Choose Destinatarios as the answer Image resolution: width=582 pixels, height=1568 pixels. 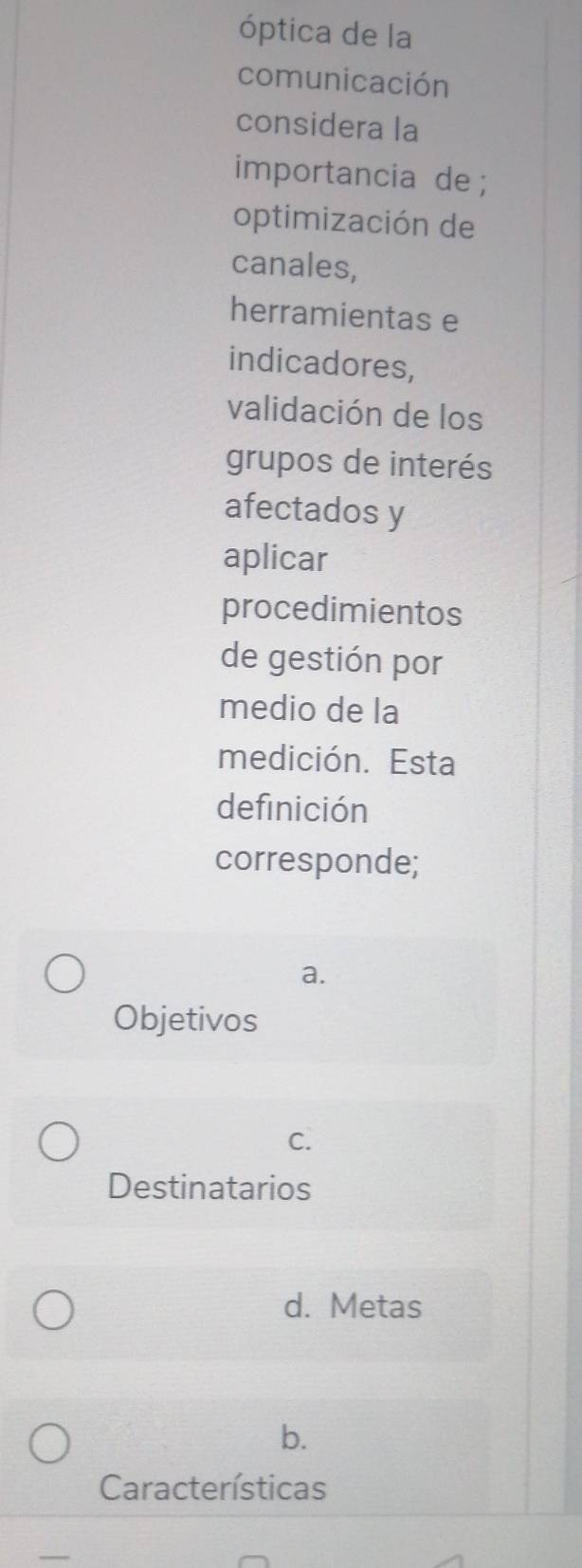pos(57,1142)
